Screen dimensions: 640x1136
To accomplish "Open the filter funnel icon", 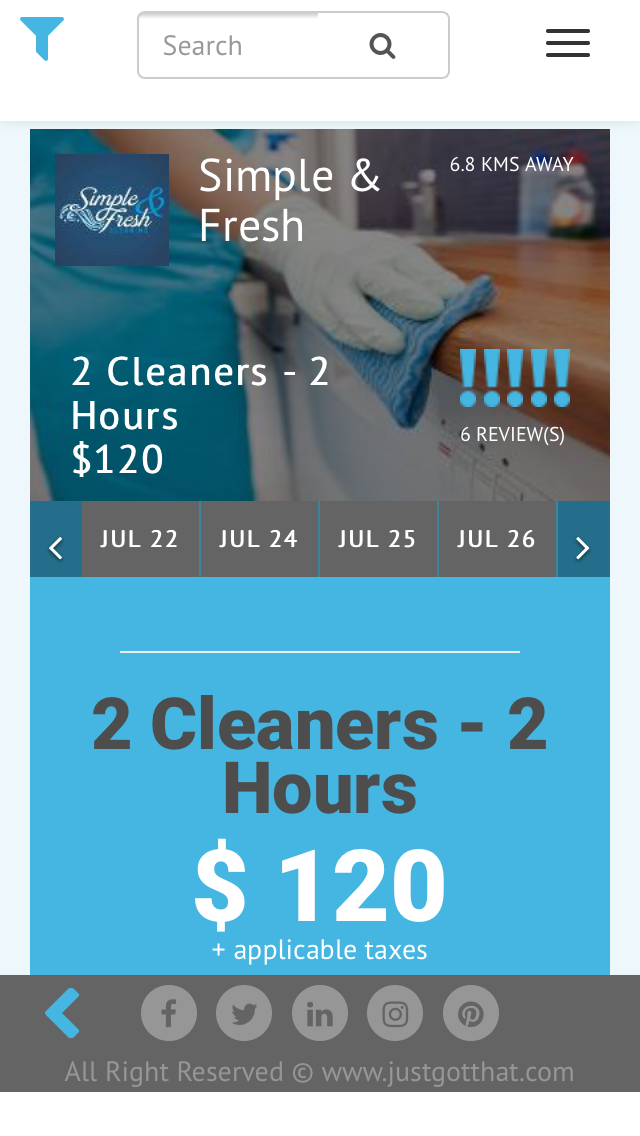I will click(42, 39).
